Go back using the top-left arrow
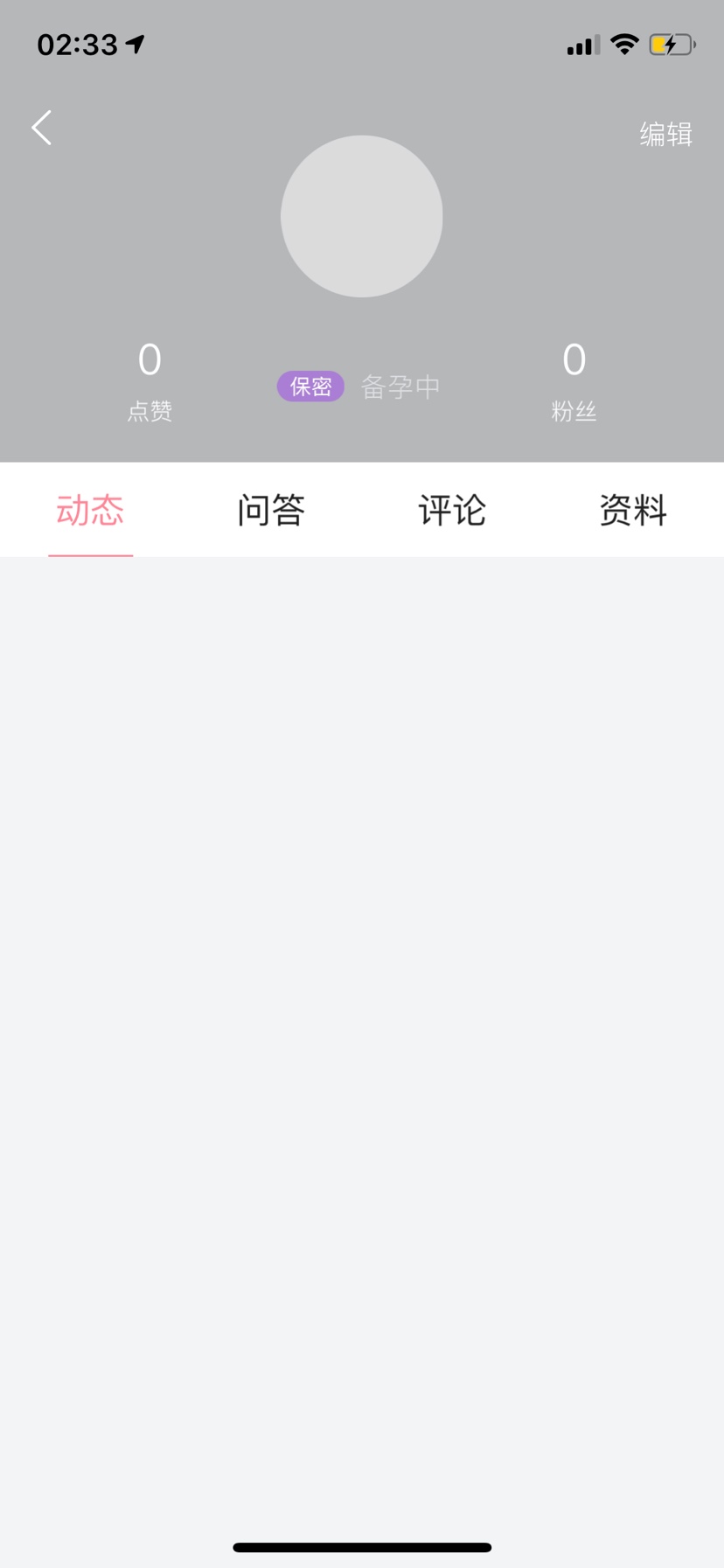Image resolution: width=724 pixels, height=1568 pixels. coord(41,129)
